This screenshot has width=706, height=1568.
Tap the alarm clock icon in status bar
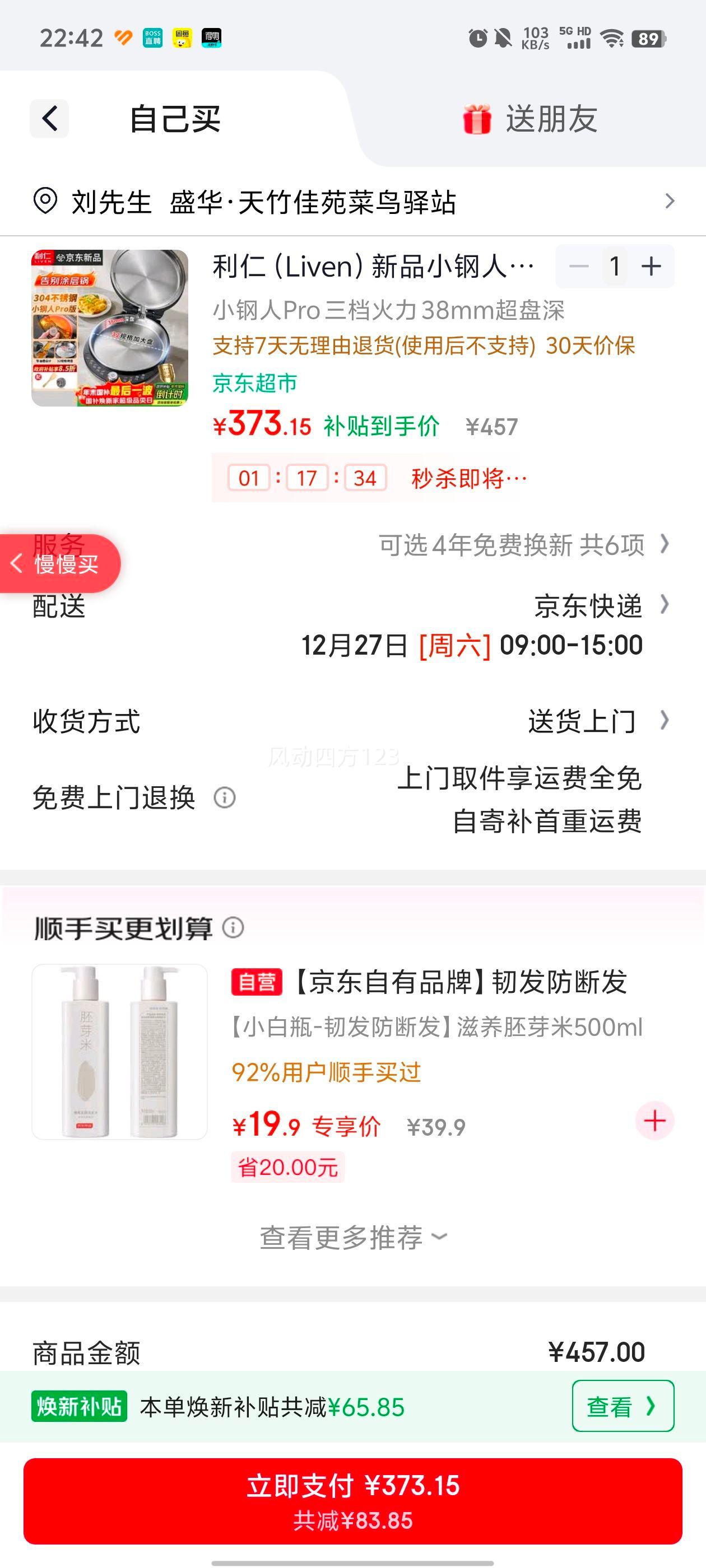(477, 38)
